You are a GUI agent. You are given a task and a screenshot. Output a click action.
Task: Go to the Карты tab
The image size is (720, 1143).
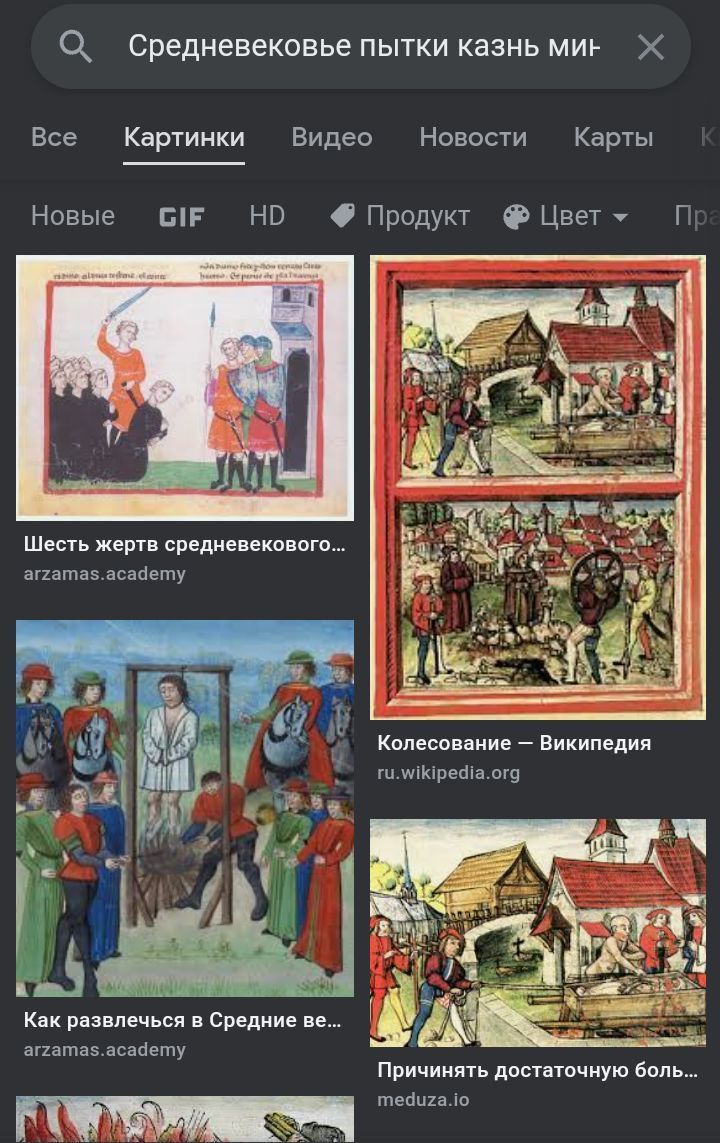(613, 137)
